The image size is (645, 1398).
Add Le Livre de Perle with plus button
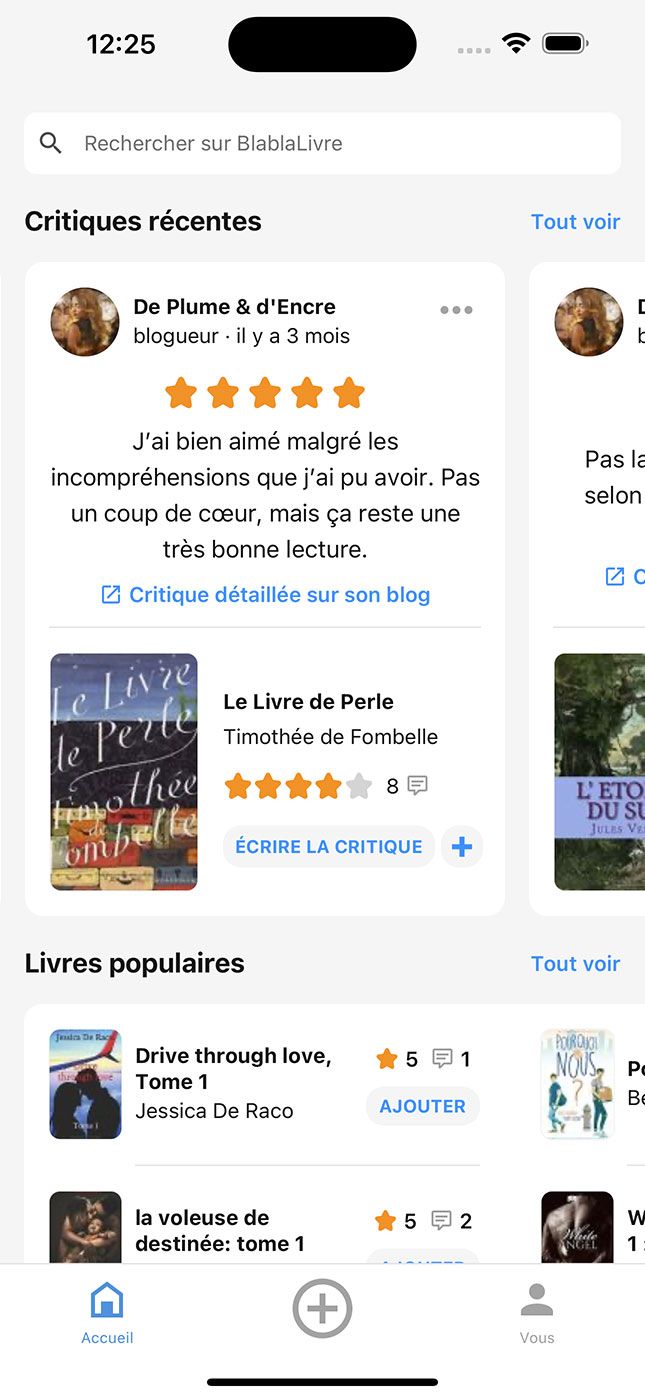462,847
